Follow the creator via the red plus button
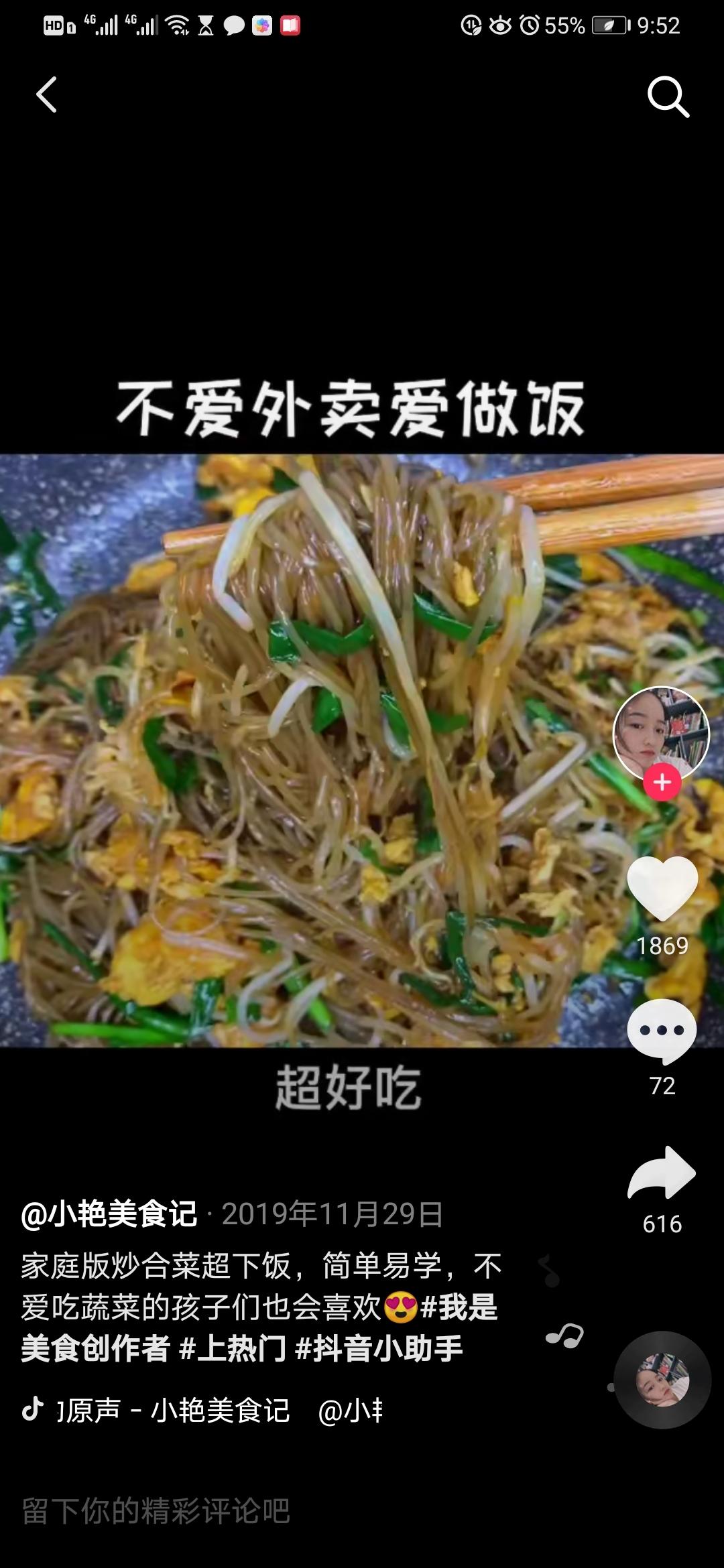This screenshot has height=1568, width=724. (662, 781)
